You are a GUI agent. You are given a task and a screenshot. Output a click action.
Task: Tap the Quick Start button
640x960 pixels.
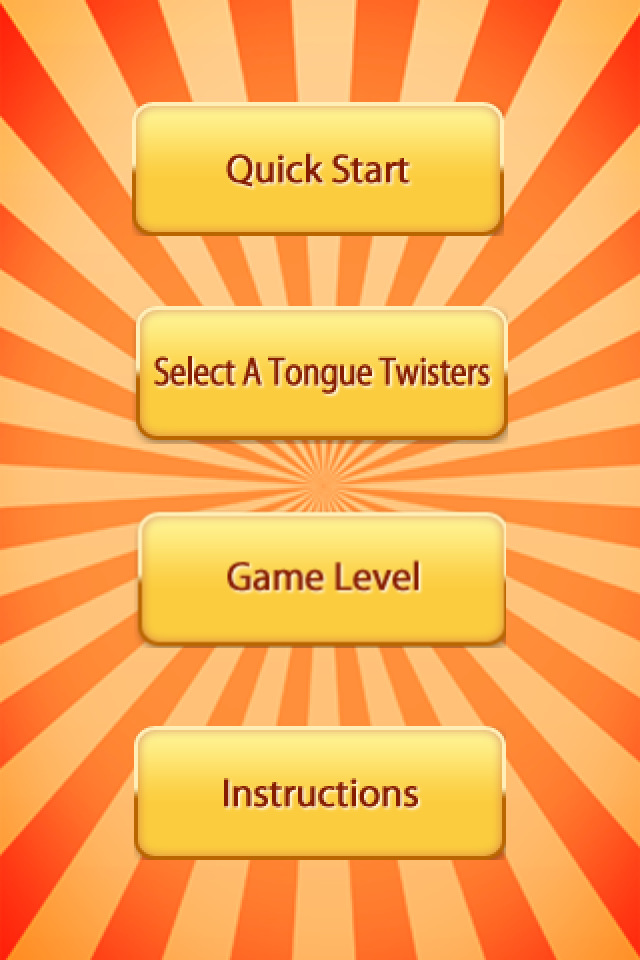(318, 169)
